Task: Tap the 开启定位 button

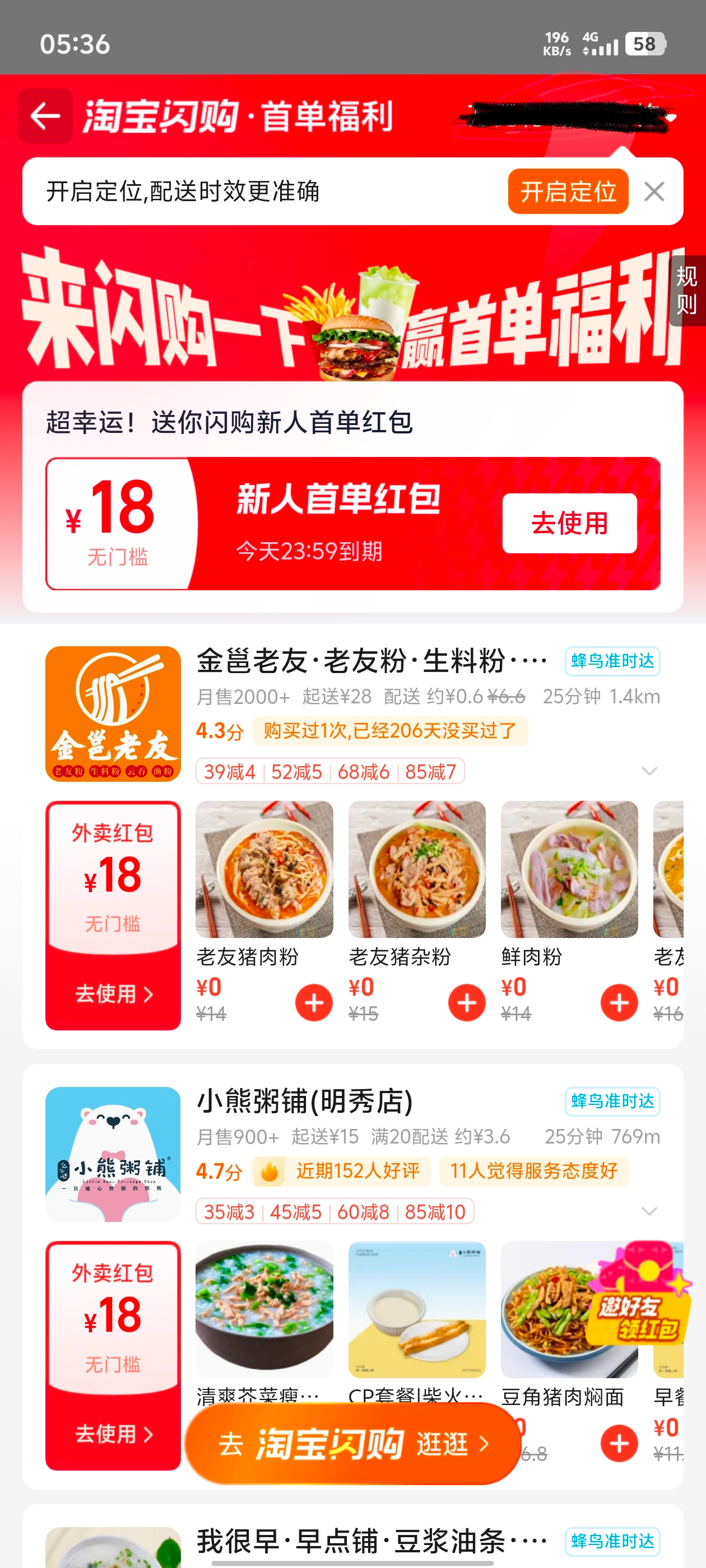Action: point(568,191)
